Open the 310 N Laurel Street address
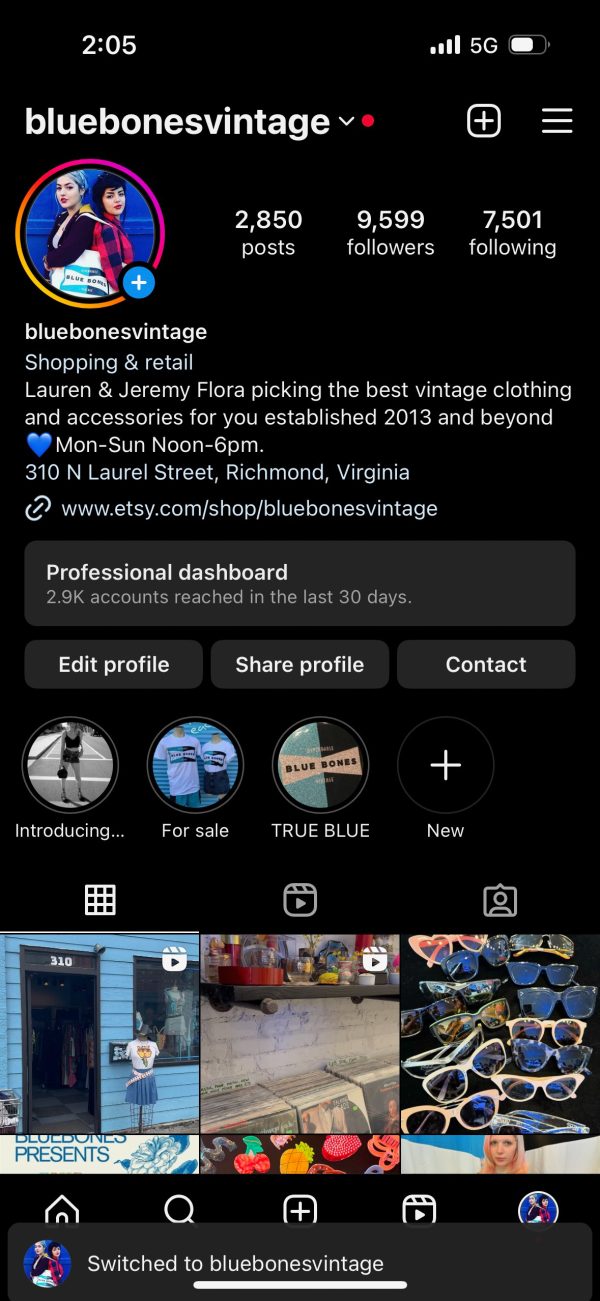This screenshot has height=1301, width=600. click(x=217, y=472)
